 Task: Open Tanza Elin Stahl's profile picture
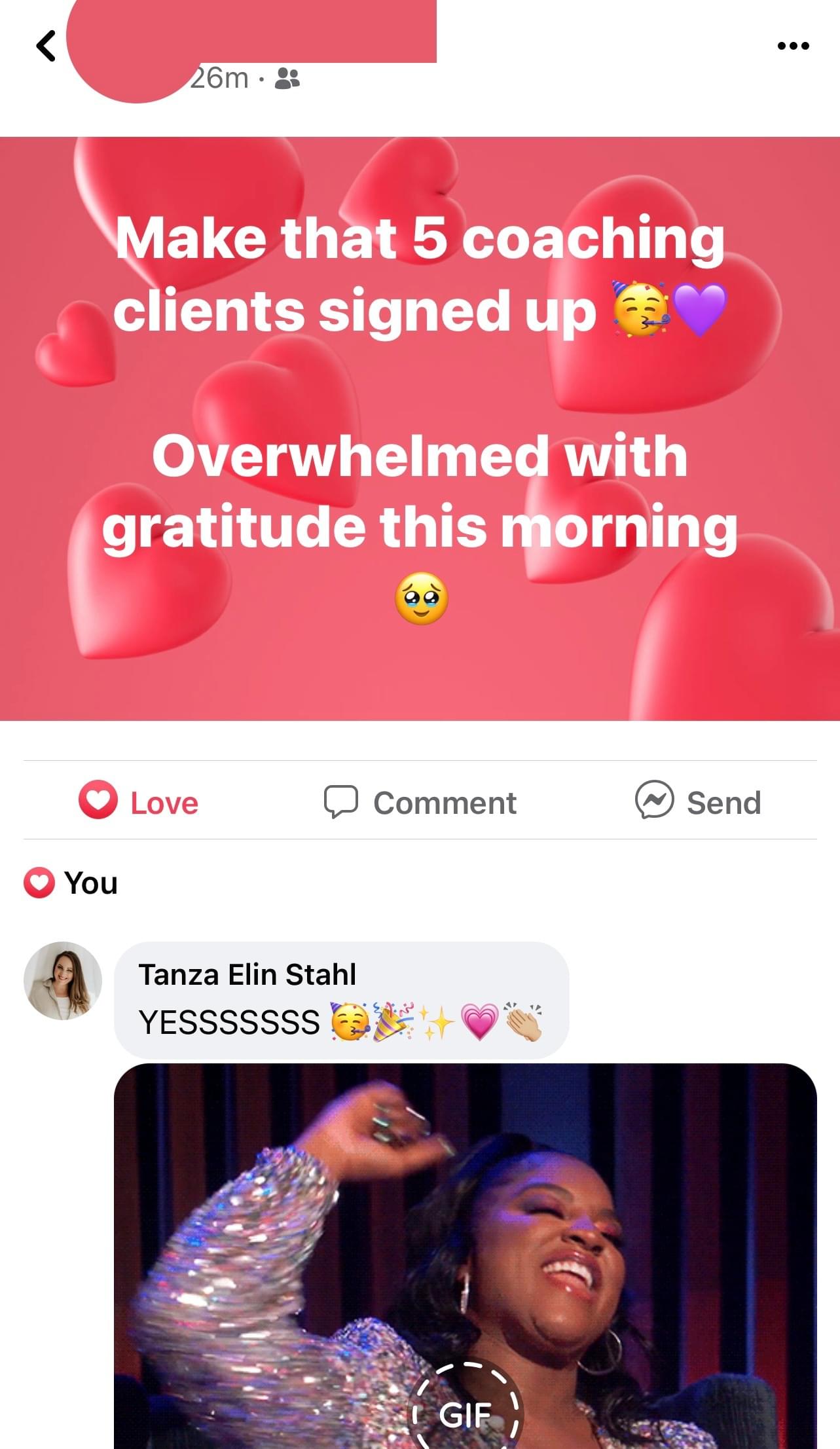63,980
